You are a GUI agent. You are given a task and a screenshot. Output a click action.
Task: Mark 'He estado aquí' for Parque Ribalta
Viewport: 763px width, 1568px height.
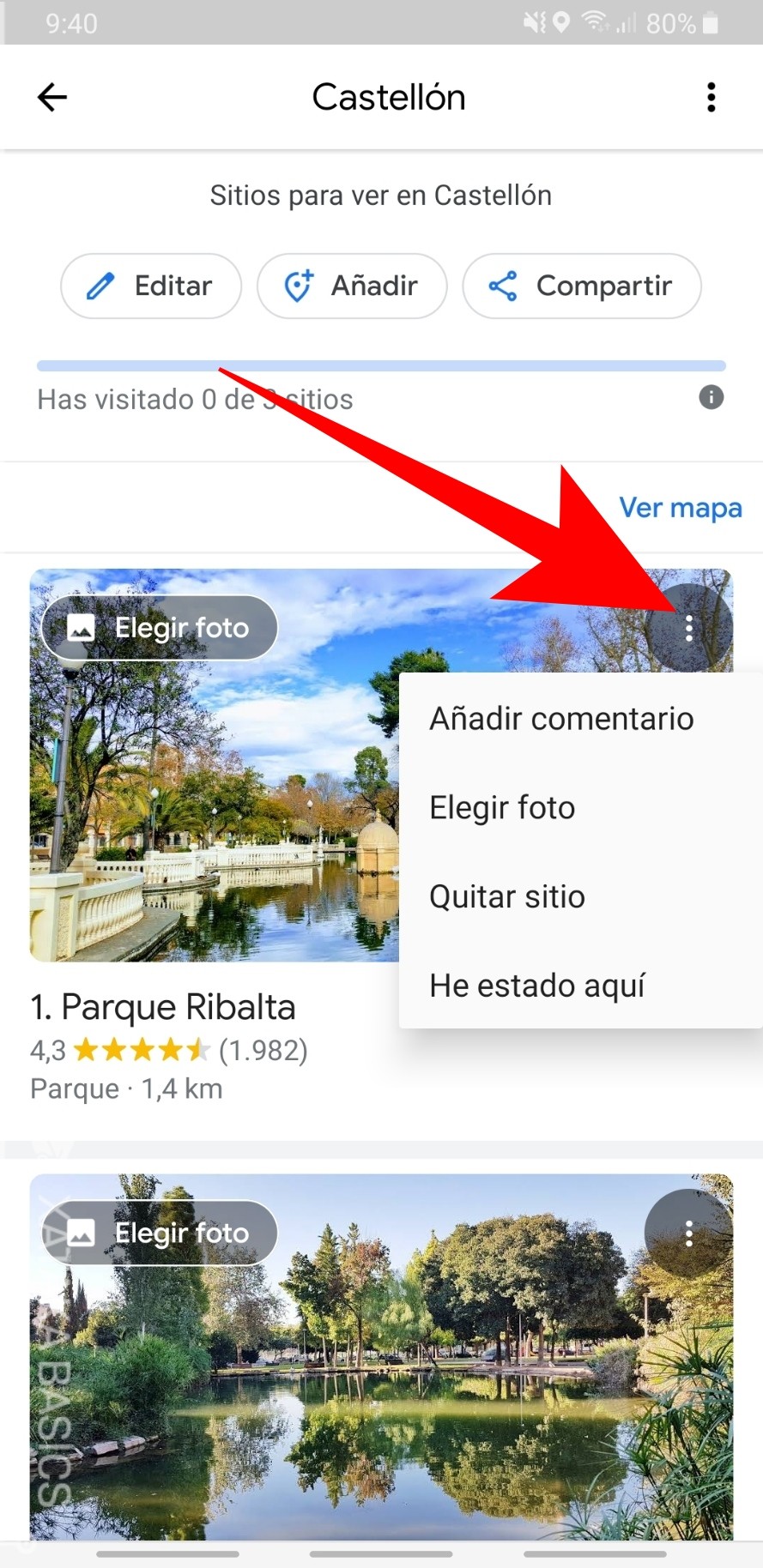coord(537,985)
